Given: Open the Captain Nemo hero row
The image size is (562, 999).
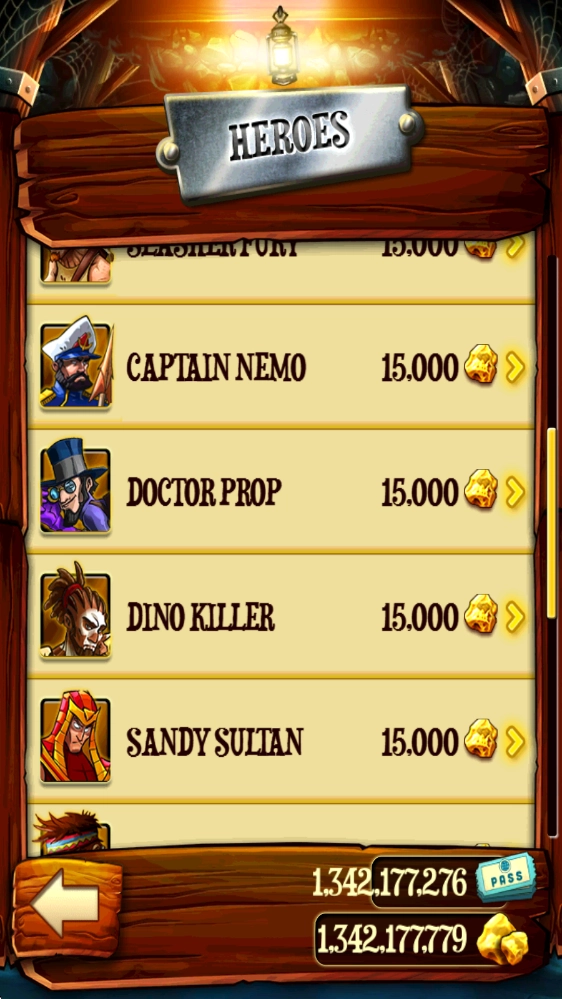Looking at the screenshot, I should click(x=281, y=366).
